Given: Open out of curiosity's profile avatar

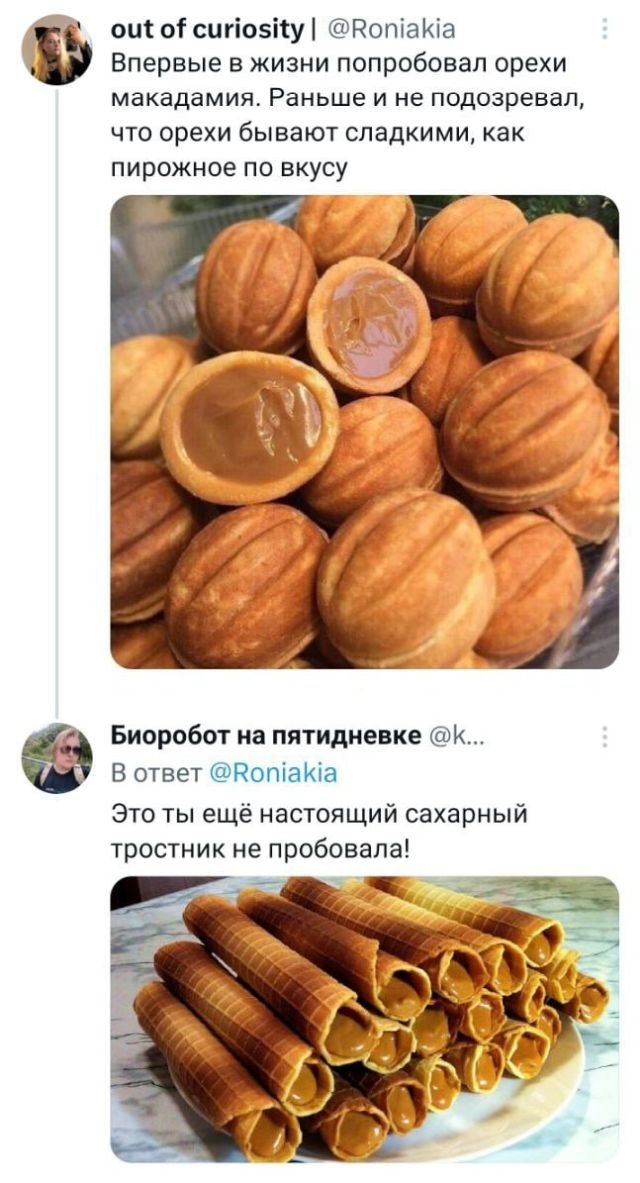Looking at the screenshot, I should pyautogui.click(x=56, y=48).
